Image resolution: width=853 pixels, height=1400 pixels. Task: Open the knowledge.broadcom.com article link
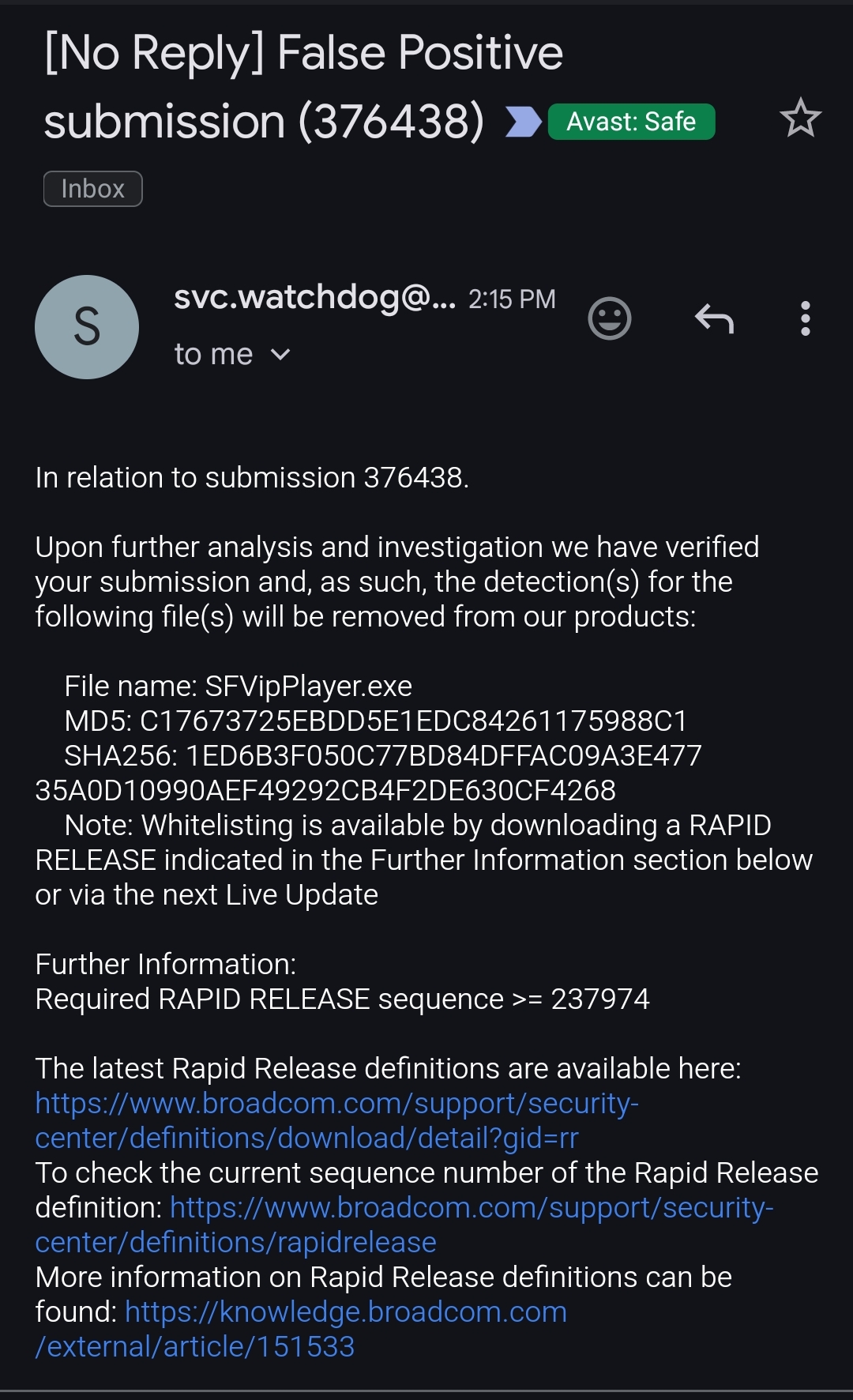[346, 1312]
